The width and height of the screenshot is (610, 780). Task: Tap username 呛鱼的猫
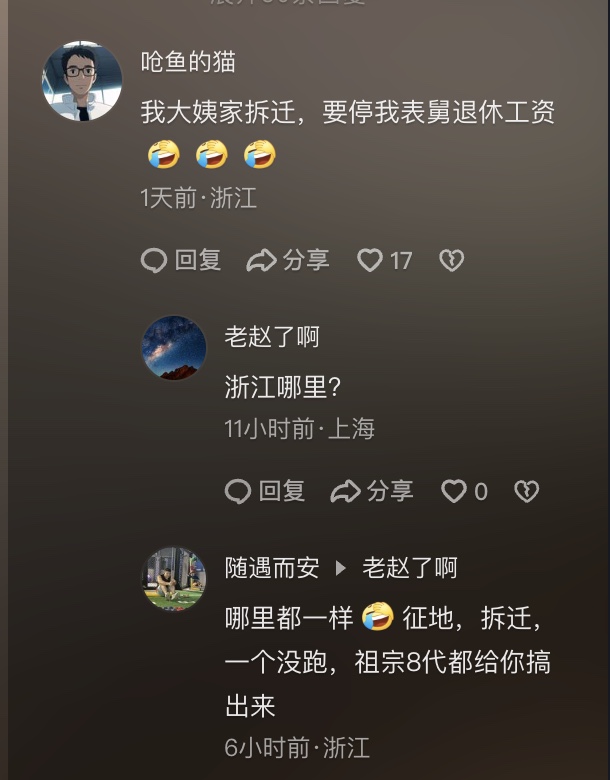(x=188, y=62)
